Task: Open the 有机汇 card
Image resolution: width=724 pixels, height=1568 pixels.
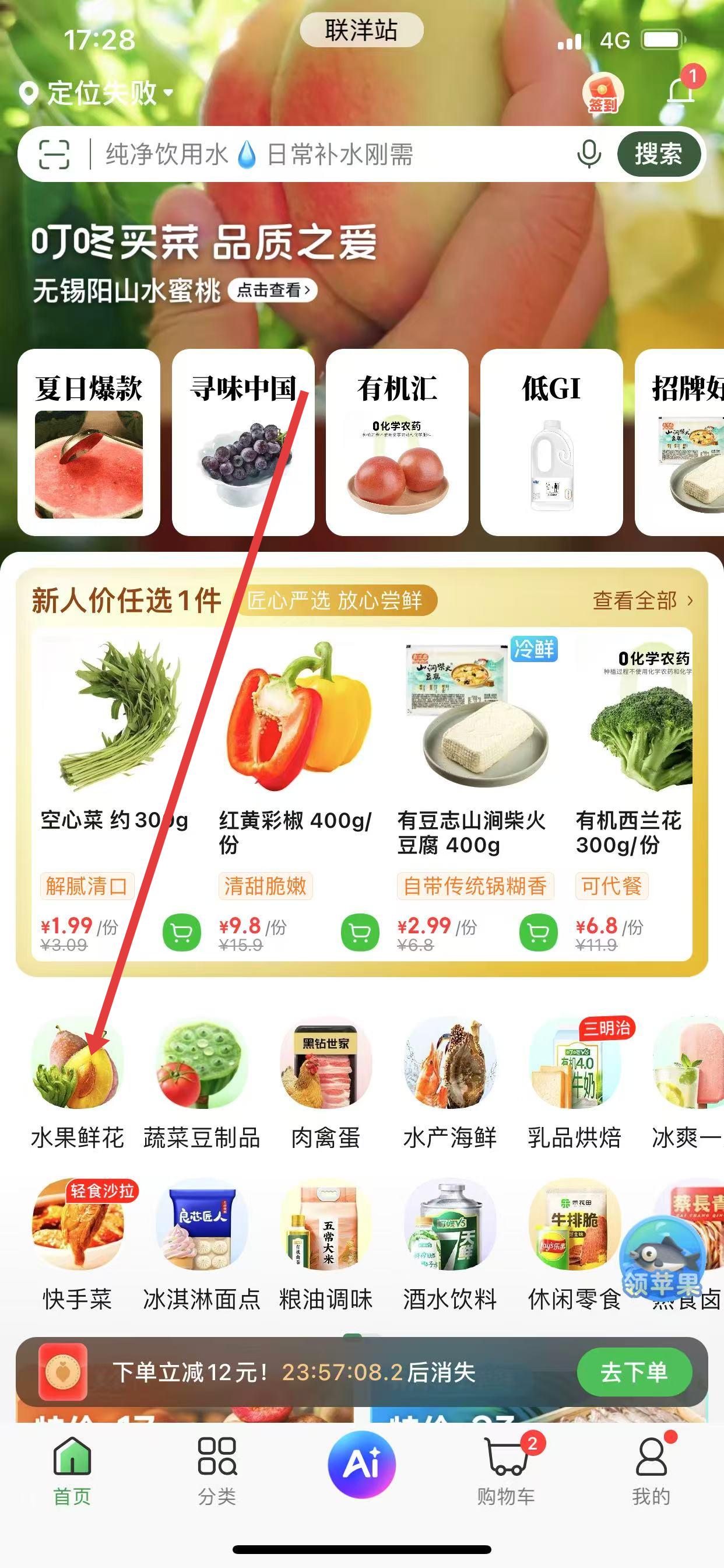Action: pos(396,443)
